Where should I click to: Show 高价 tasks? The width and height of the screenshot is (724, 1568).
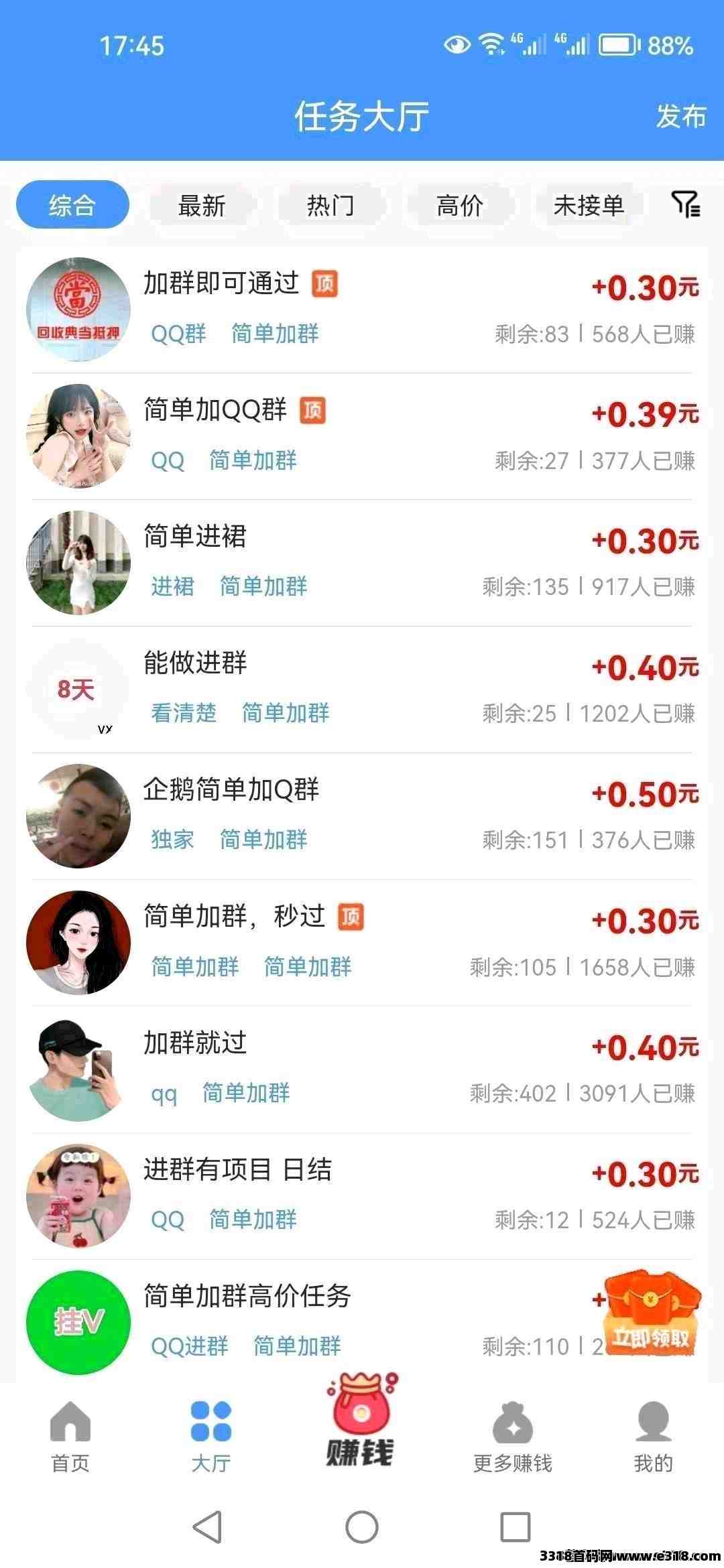pyautogui.click(x=459, y=205)
